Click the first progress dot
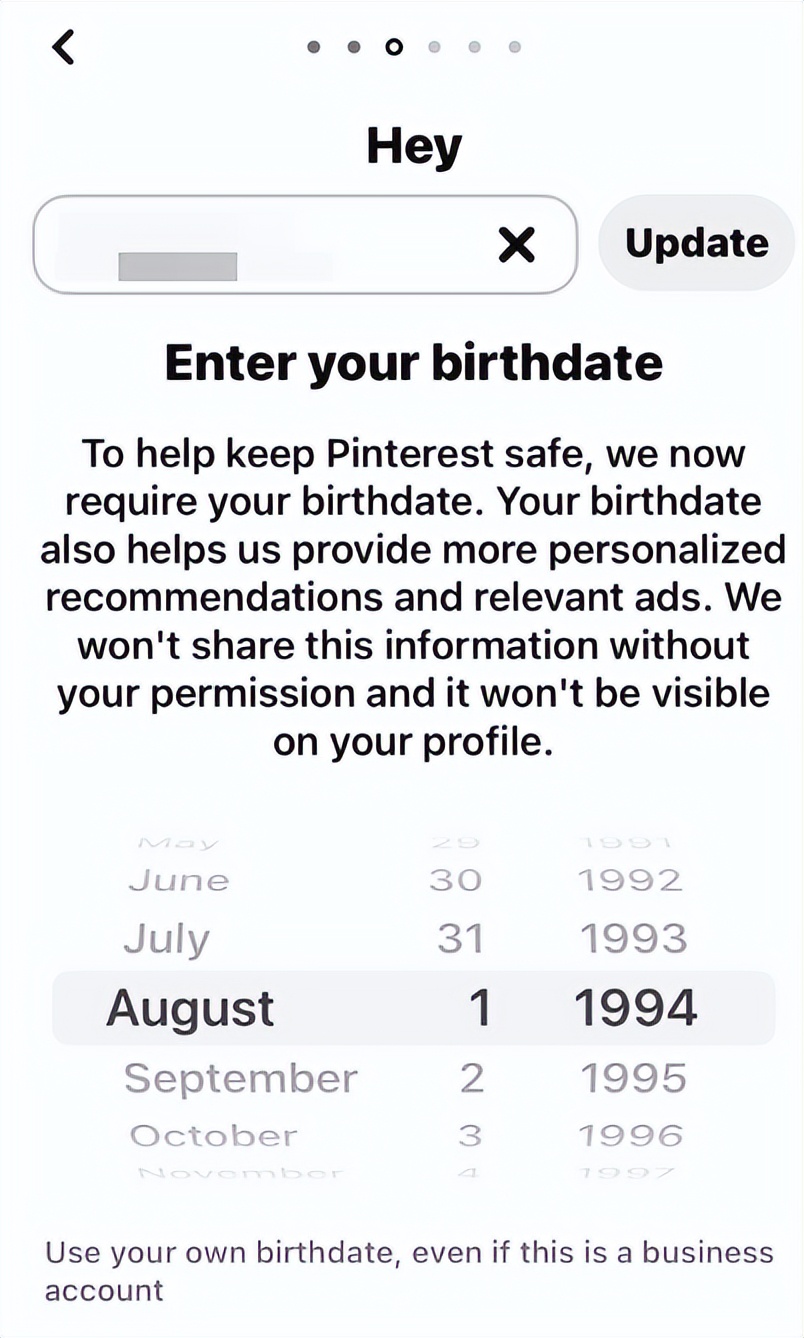Screen dimensions: 804x1338 tap(313, 46)
